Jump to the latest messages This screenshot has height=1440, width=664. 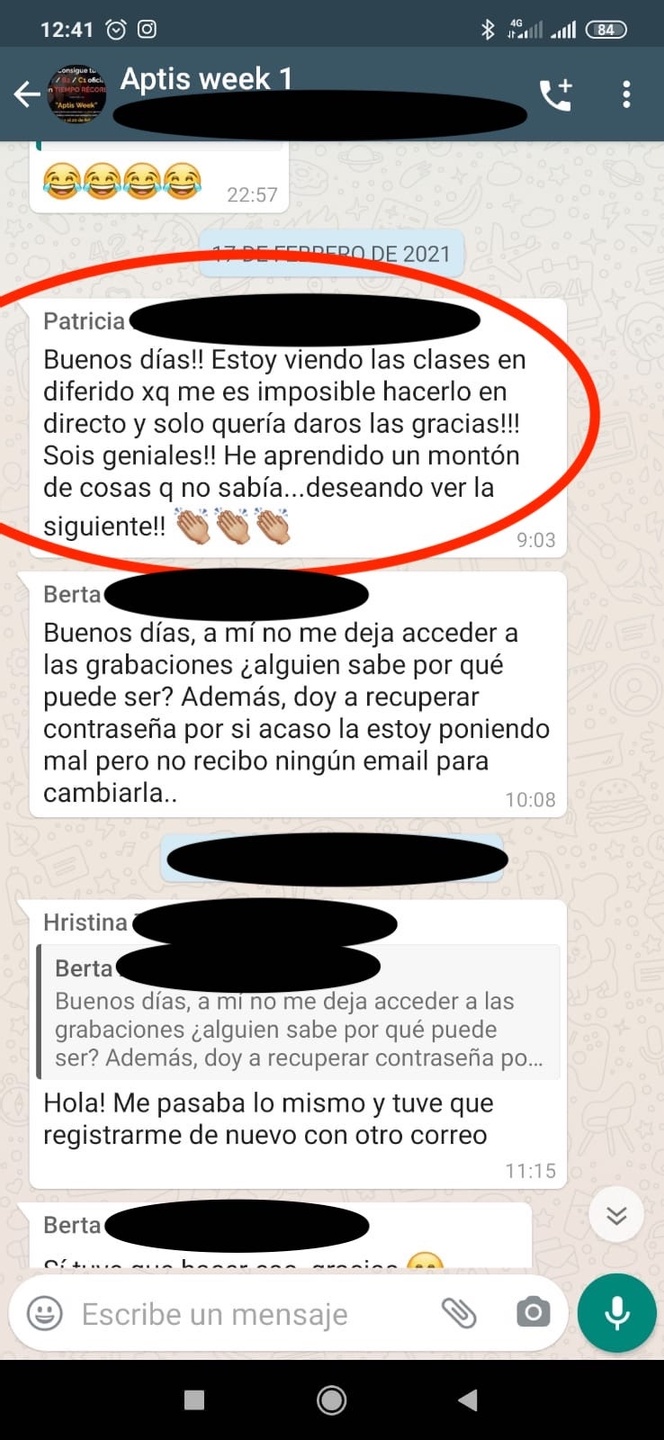616,1214
